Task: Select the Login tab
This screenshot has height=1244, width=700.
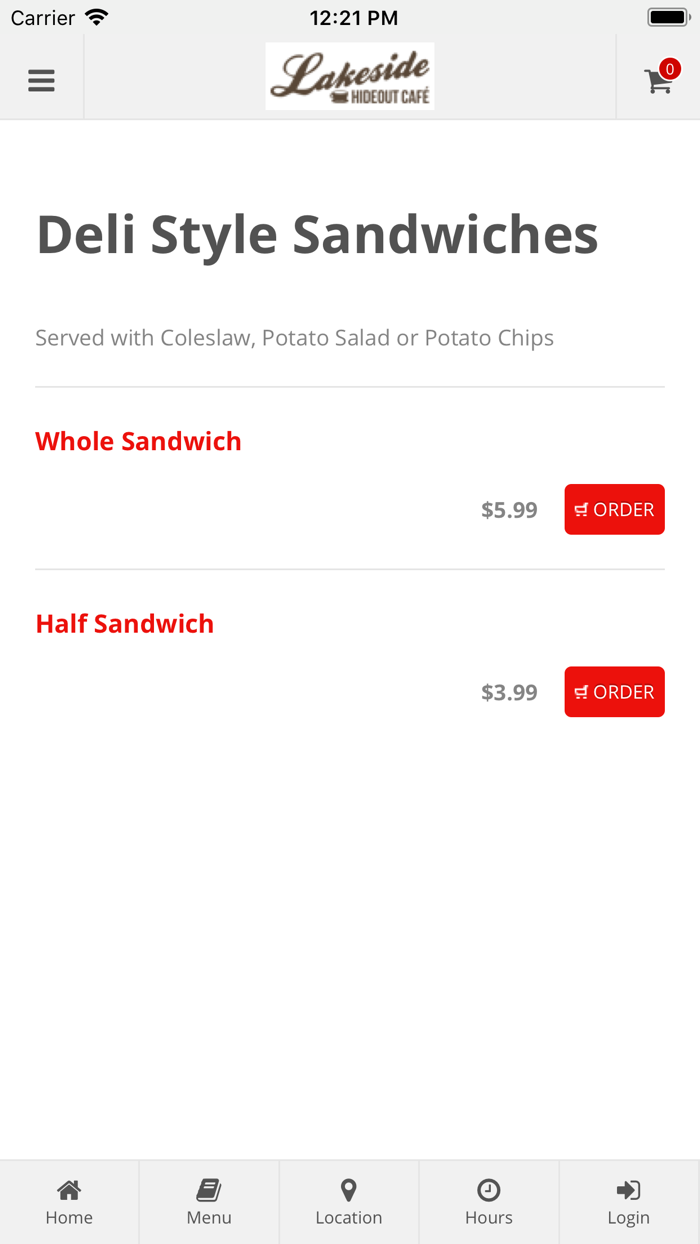Action: coord(628,1202)
